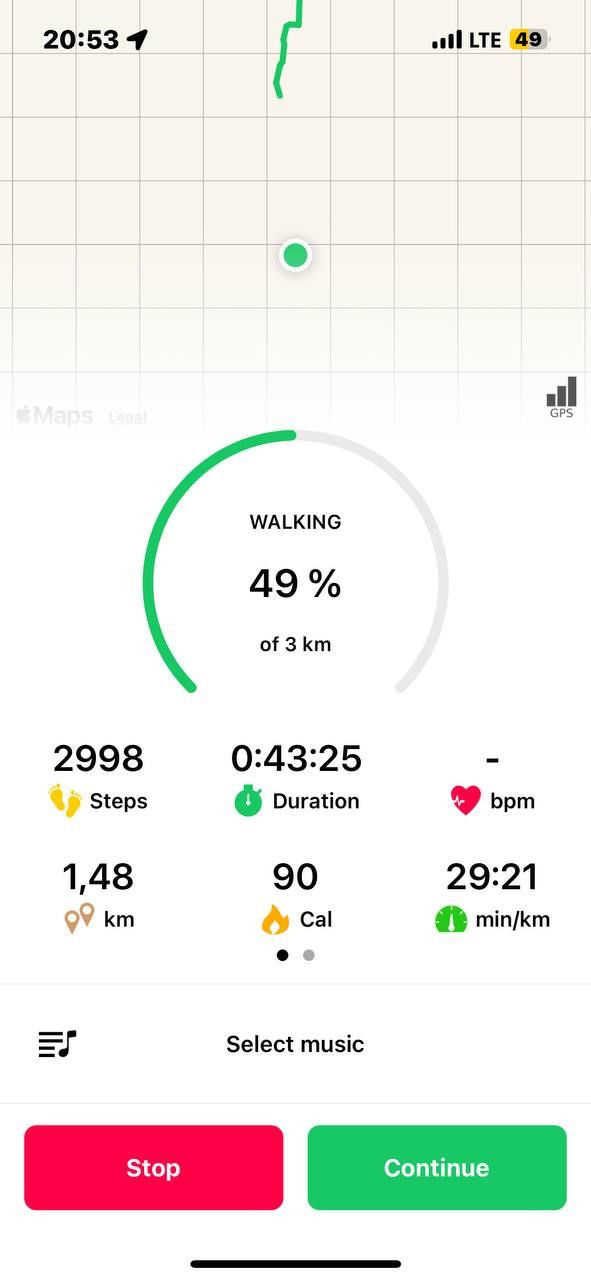Stop the walking workout
591x1280 pixels.
tap(153, 1167)
